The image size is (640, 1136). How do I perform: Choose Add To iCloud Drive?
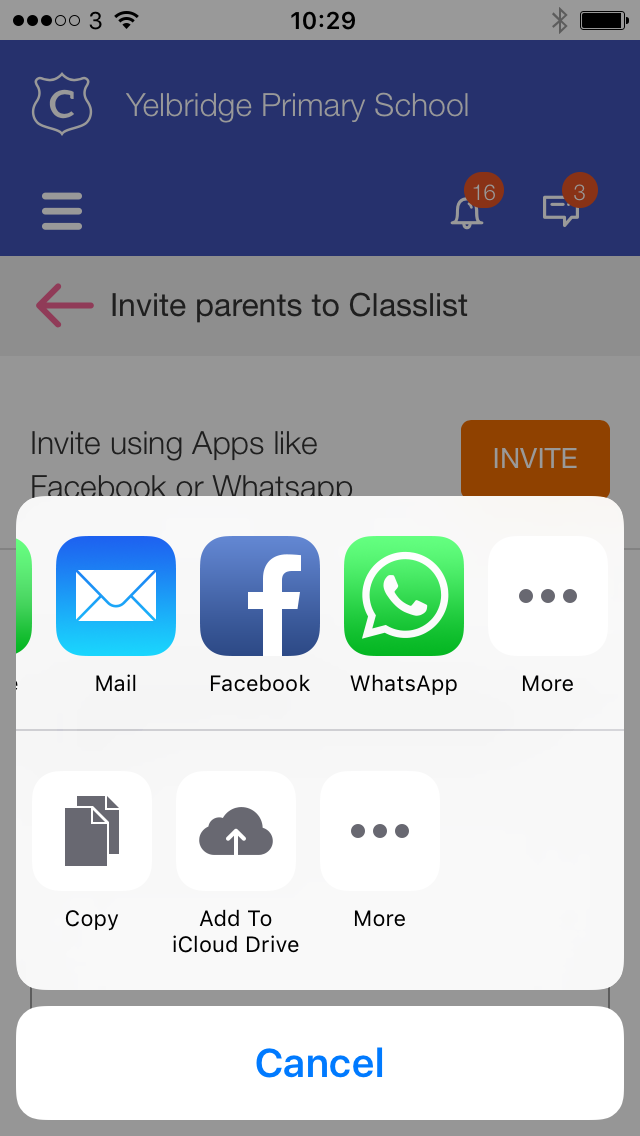pyautogui.click(x=236, y=830)
